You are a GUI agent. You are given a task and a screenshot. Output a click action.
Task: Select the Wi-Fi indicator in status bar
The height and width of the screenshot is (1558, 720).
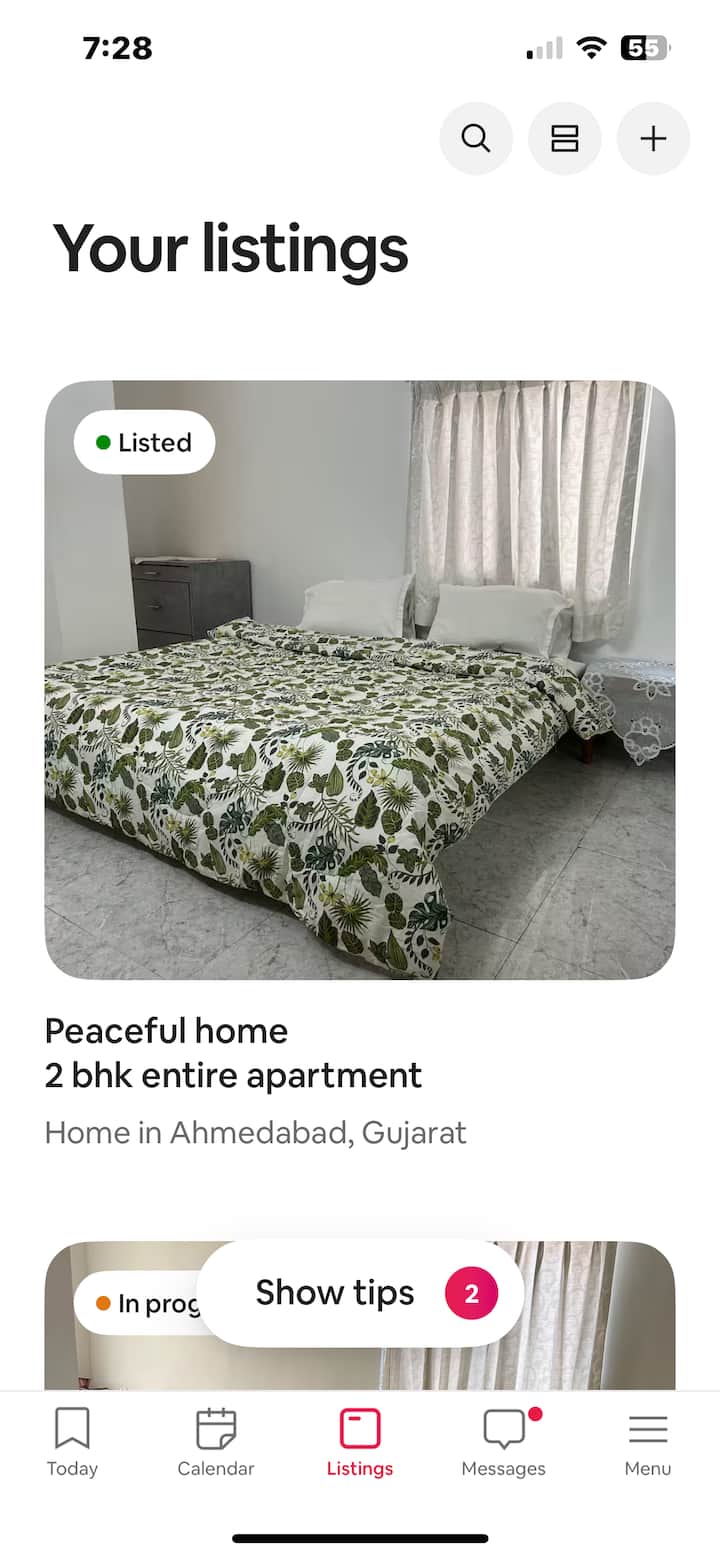[591, 47]
